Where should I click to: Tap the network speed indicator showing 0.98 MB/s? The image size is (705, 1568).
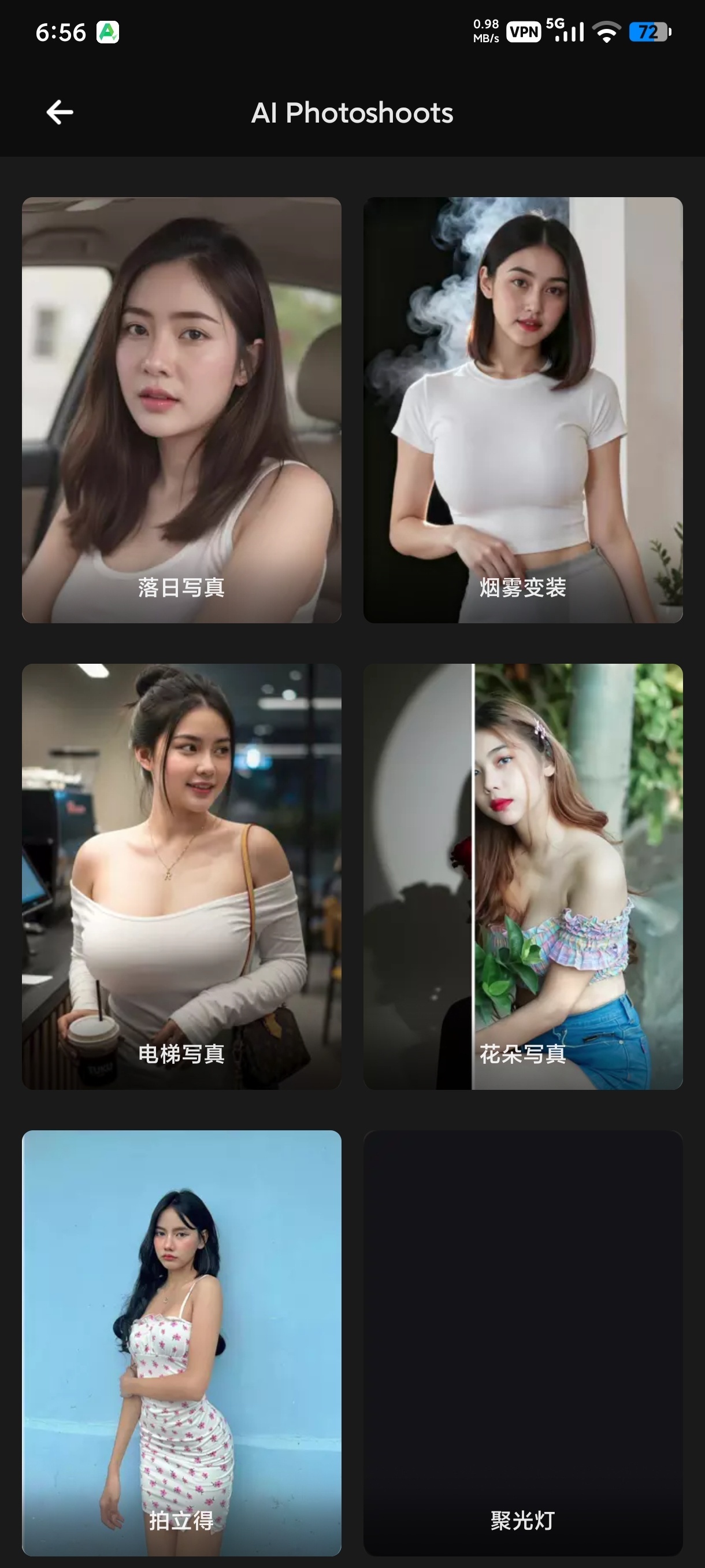point(485,30)
